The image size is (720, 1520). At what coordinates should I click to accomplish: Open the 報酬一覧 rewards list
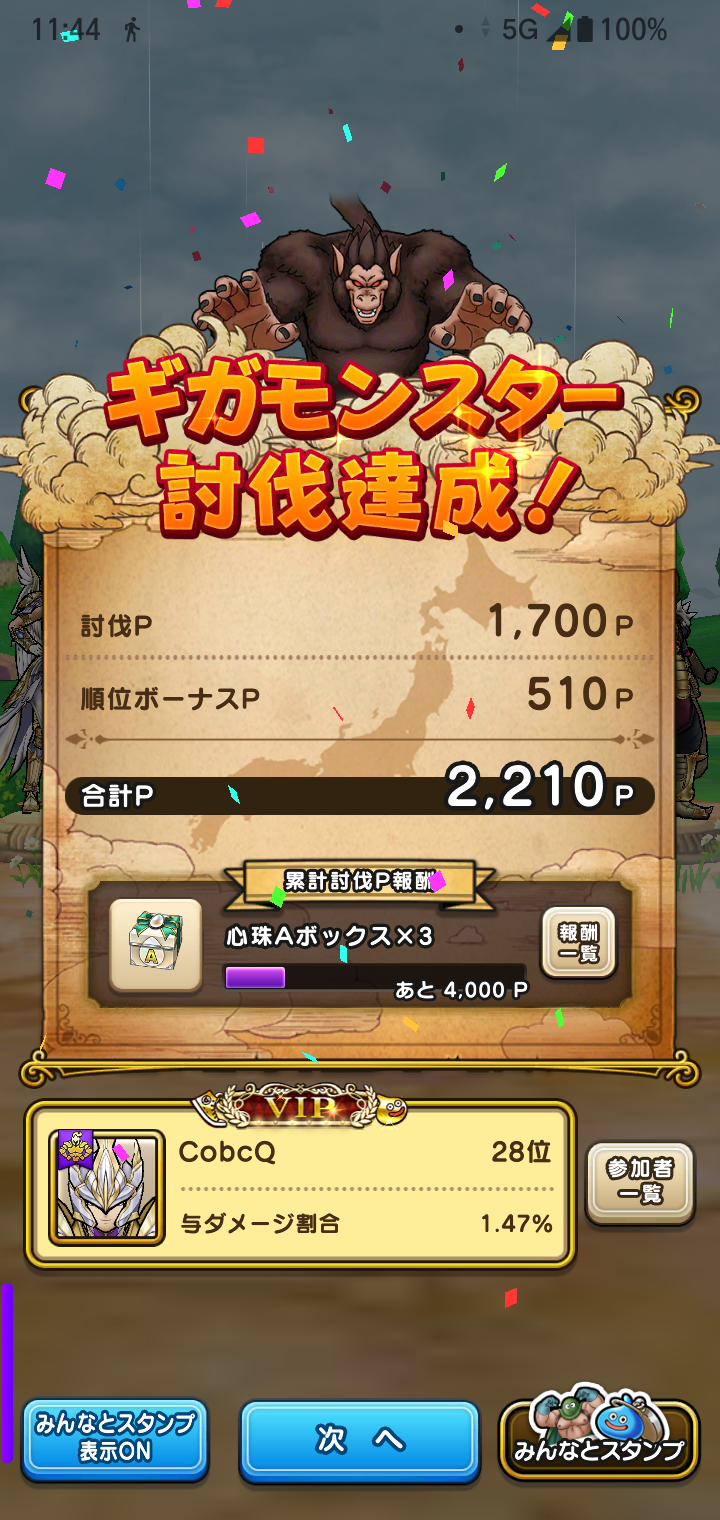pyautogui.click(x=578, y=943)
